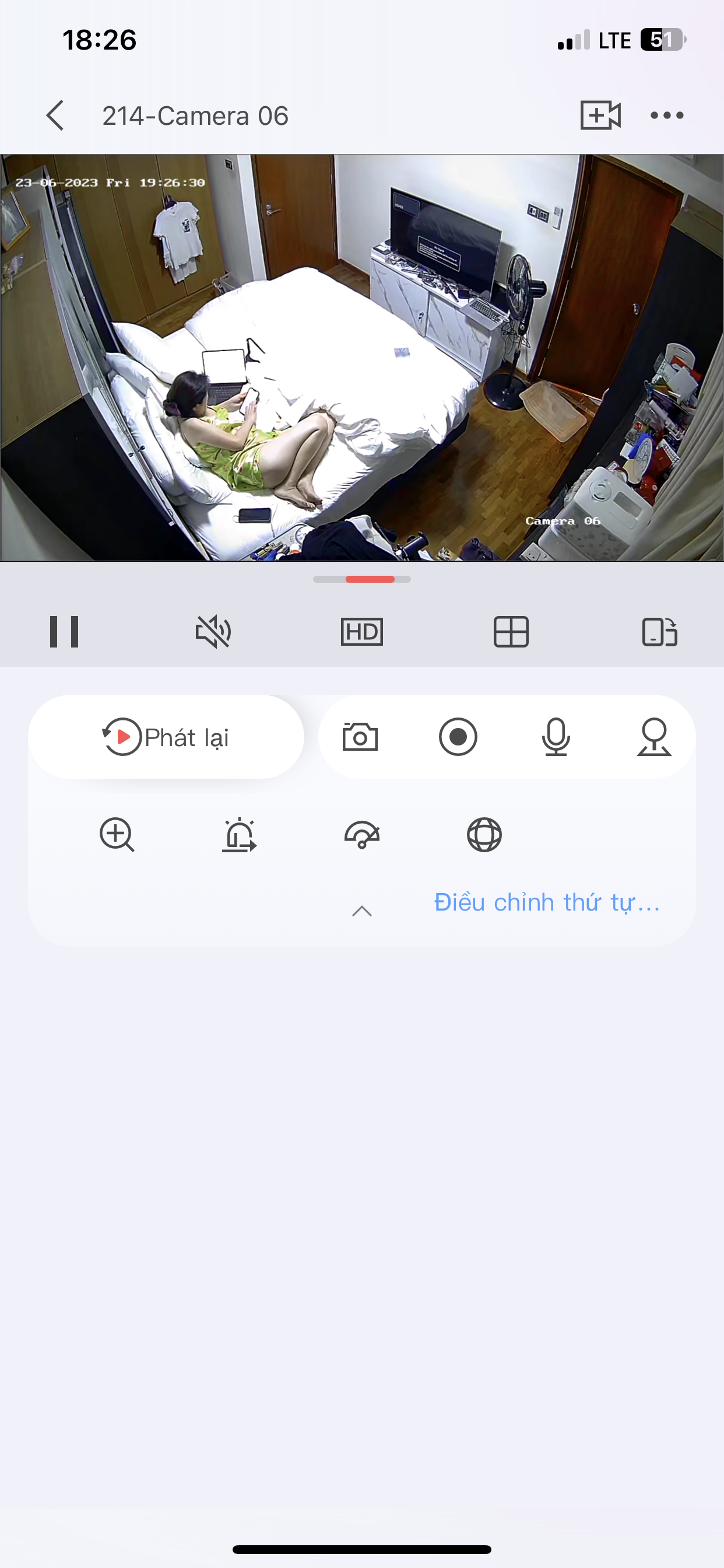This screenshot has width=724, height=1568.
Task: Capture a snapshot with the camera icon
Action: click(x=360, y=737)
